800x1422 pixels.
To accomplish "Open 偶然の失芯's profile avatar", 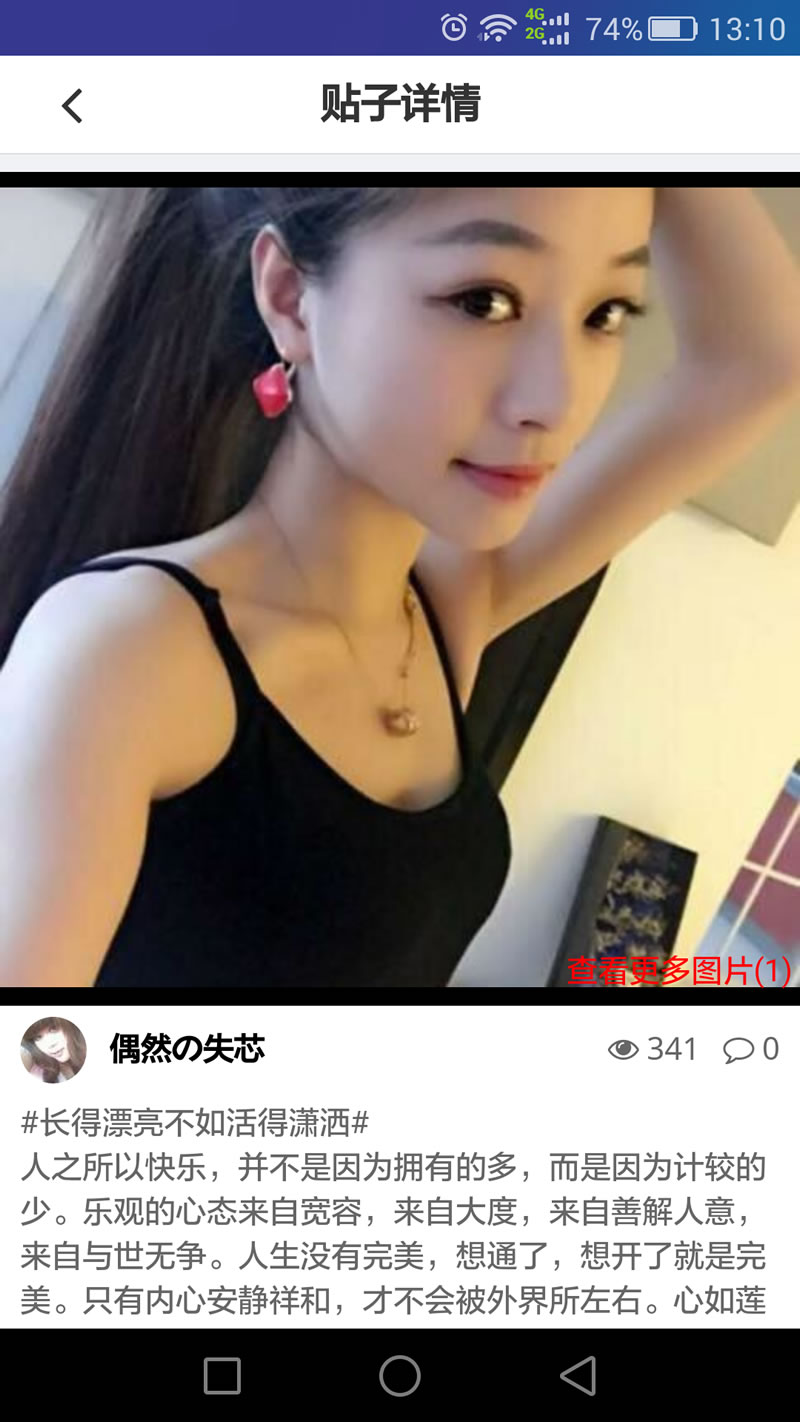I will point(53,1049).
